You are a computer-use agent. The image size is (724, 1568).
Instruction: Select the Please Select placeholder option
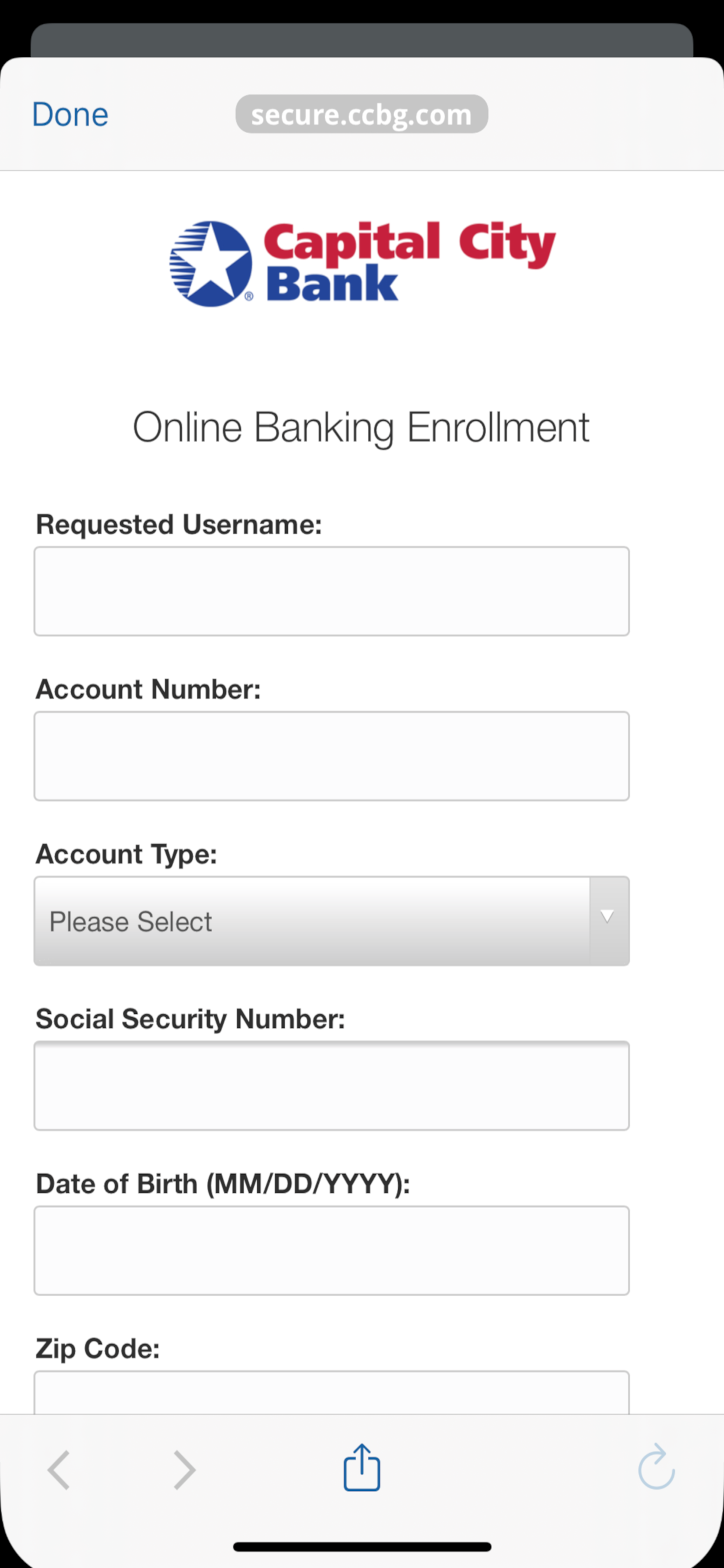(129, 921)
